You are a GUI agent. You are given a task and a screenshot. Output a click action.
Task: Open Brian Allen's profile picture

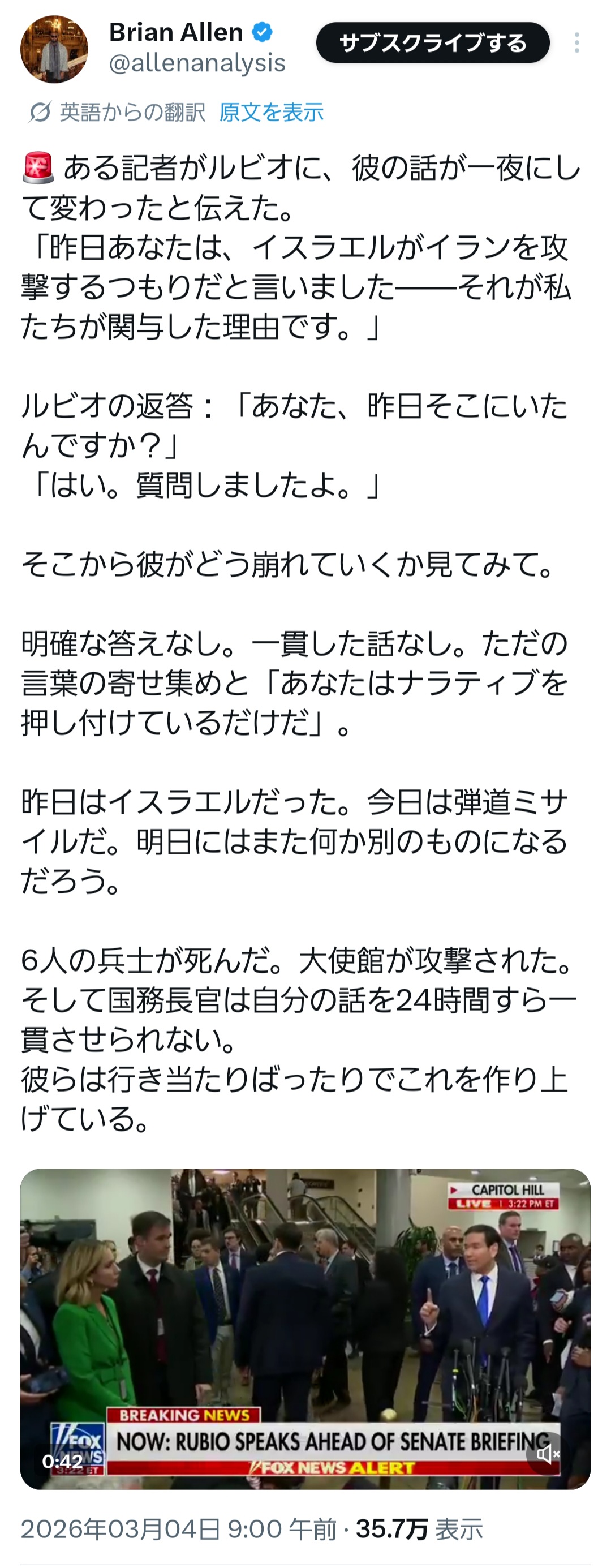[x=54, y=49]
